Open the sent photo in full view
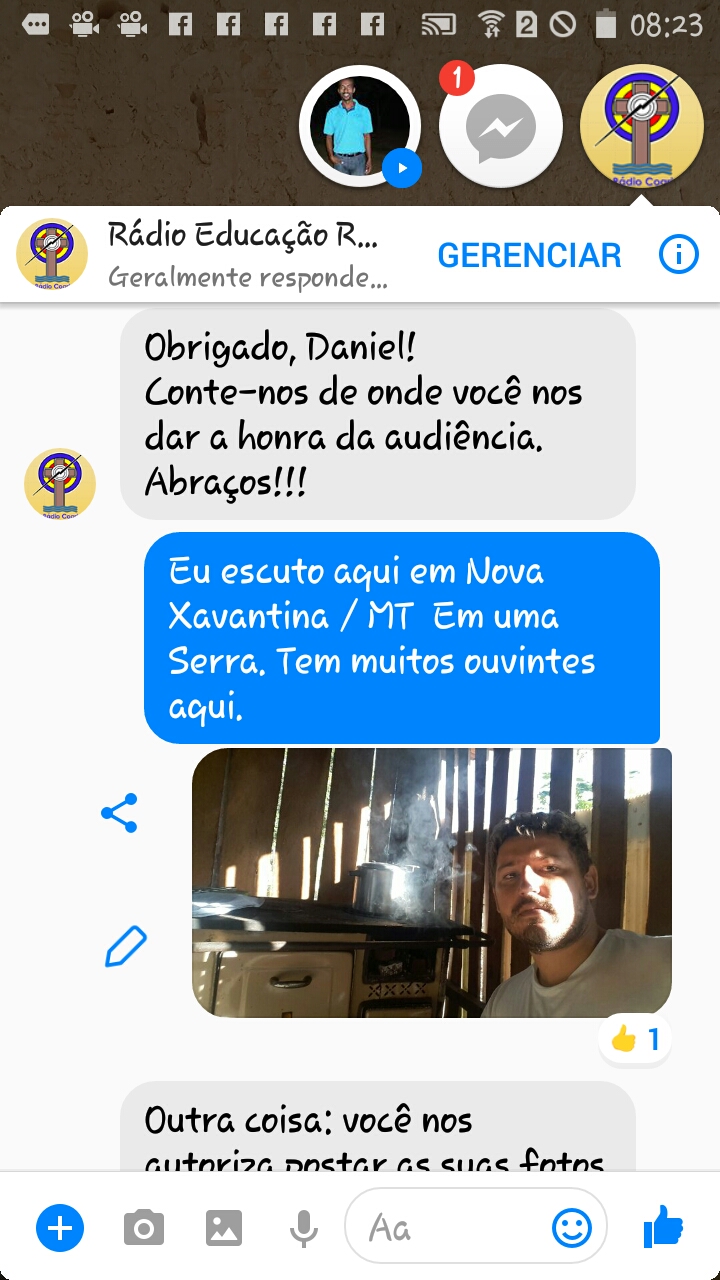Image resolution: width=720 pixels, height=1280 pixels. click(x=431, y=882)
